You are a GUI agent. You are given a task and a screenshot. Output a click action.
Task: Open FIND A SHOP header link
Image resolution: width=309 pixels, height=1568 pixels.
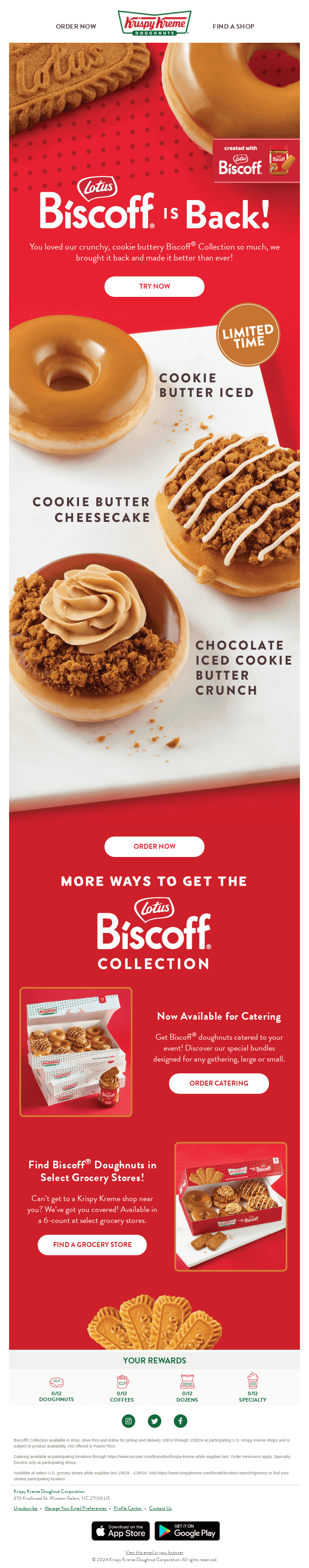[233, 26]
